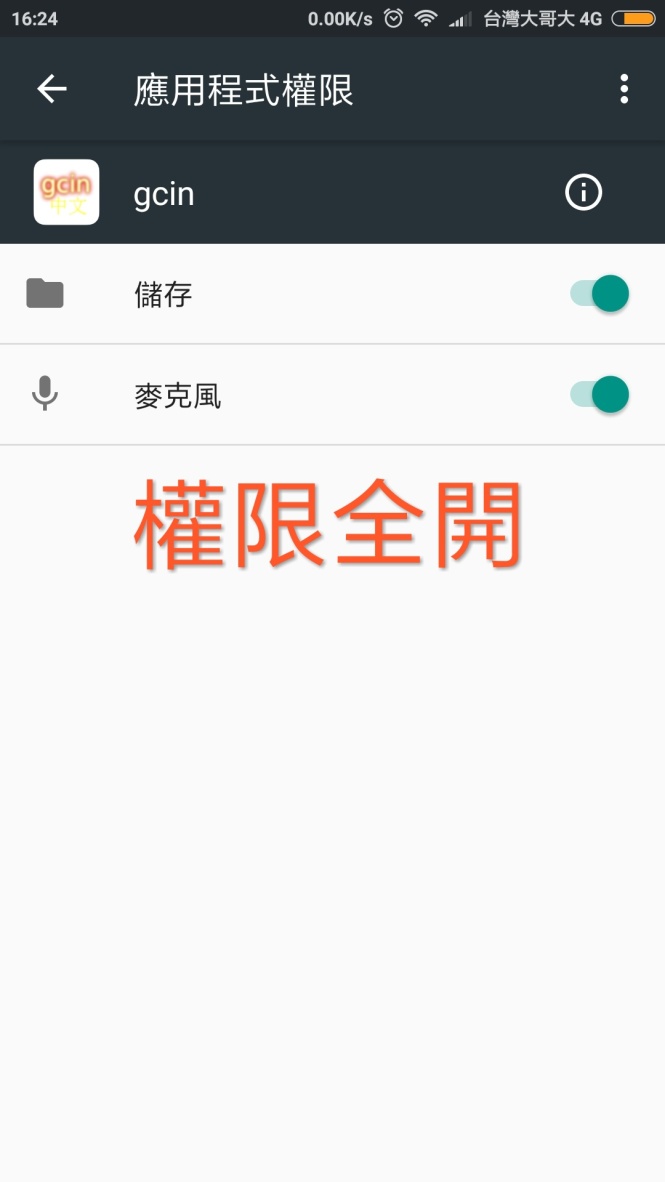Screen dimensions: 665x1182
Task: Open the overflow menu
Action: [x=624, y=90]
